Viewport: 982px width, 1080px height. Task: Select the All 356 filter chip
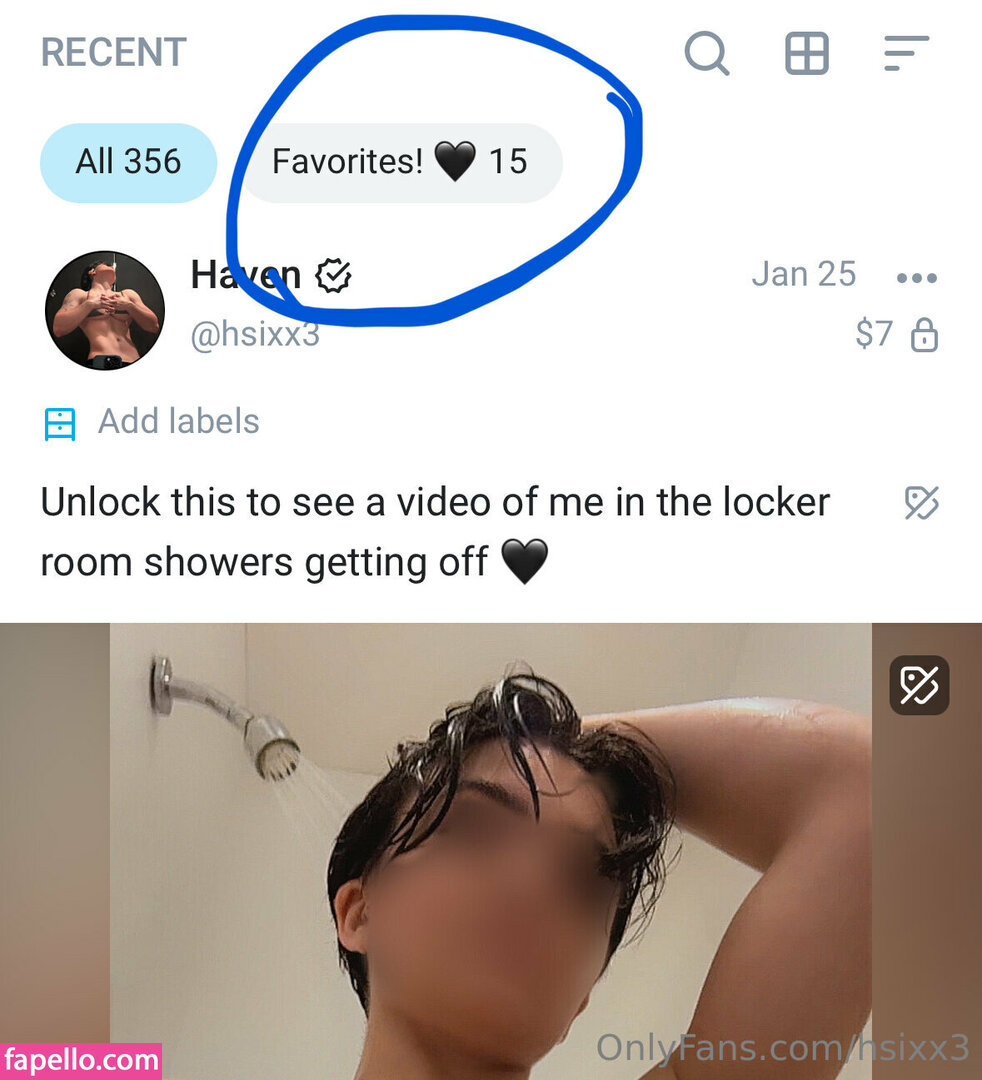128,162
